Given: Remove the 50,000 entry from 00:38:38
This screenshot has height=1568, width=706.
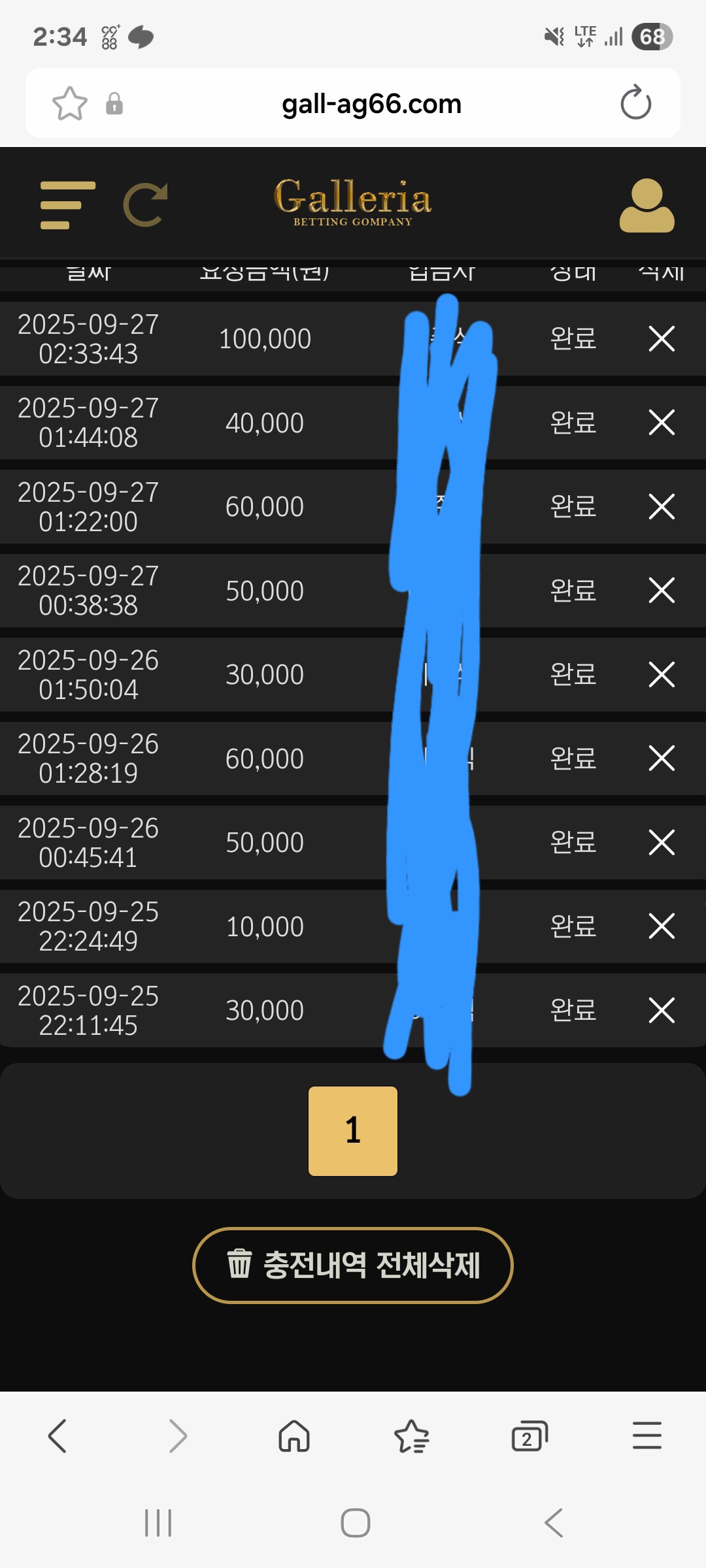Looking at the screenshot, I should point(661,591).
